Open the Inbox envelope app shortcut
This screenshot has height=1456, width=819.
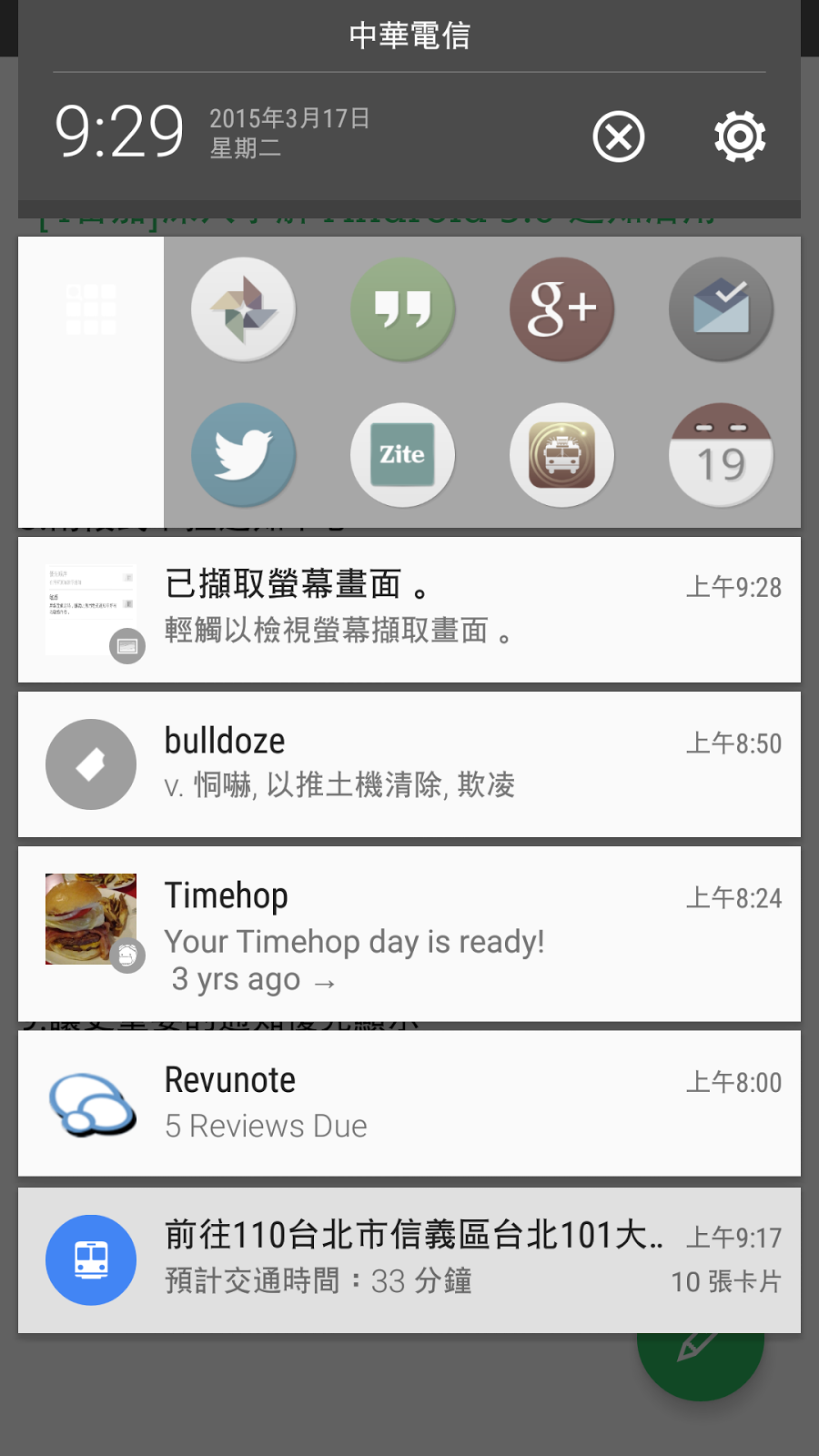click(721, 309)
